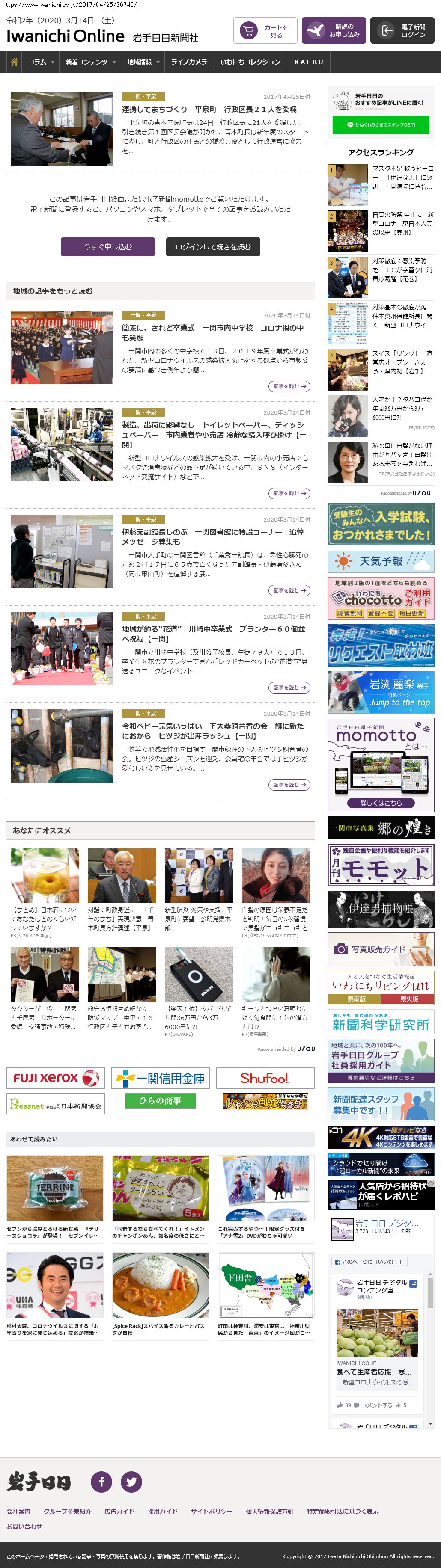The image size is (441, 1568).
Task: Open the 天気予報 banner
Action: click(x=381, y=560)
